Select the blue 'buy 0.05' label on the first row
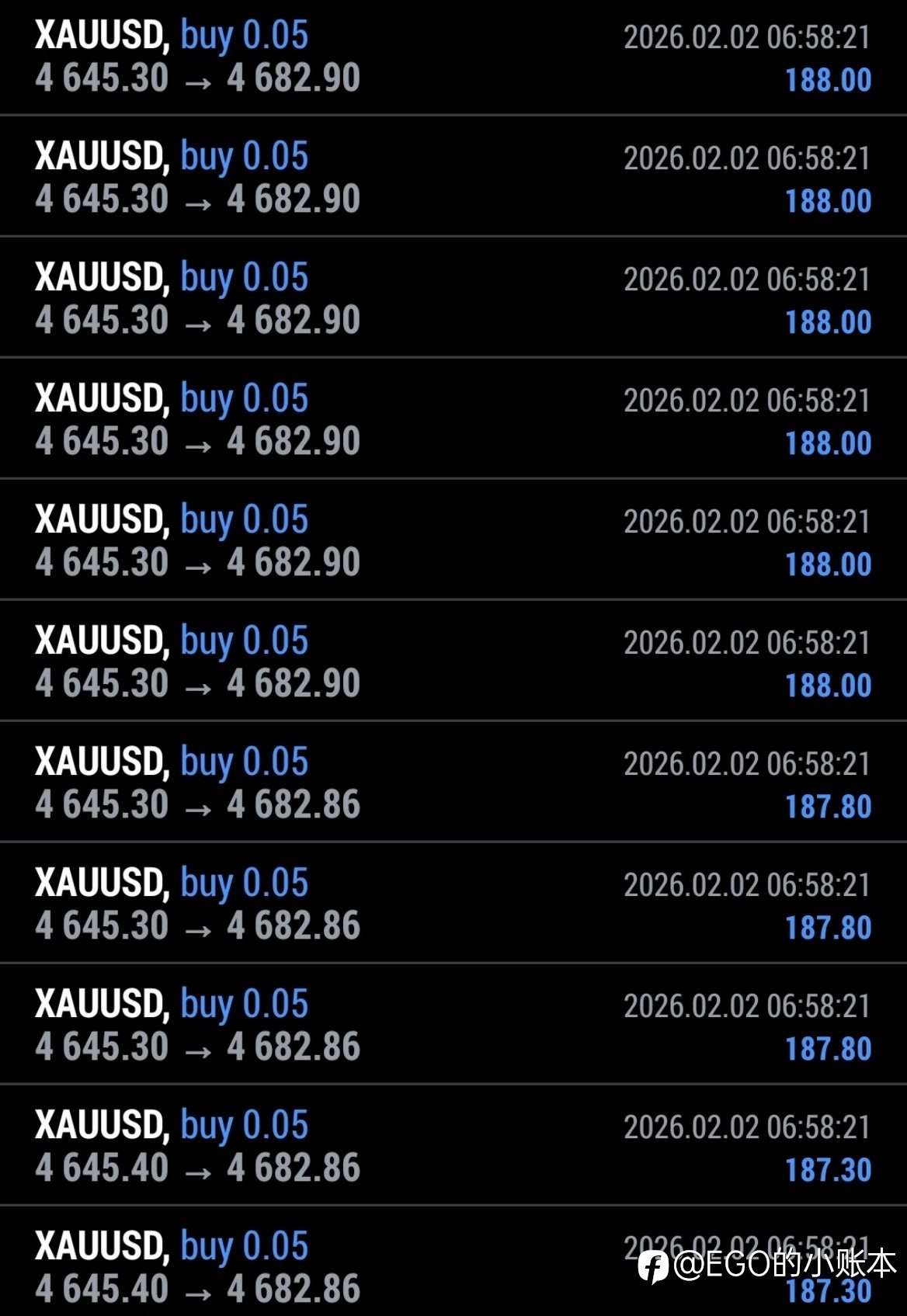The image size is (907, 1316). [x=243, y=35]
